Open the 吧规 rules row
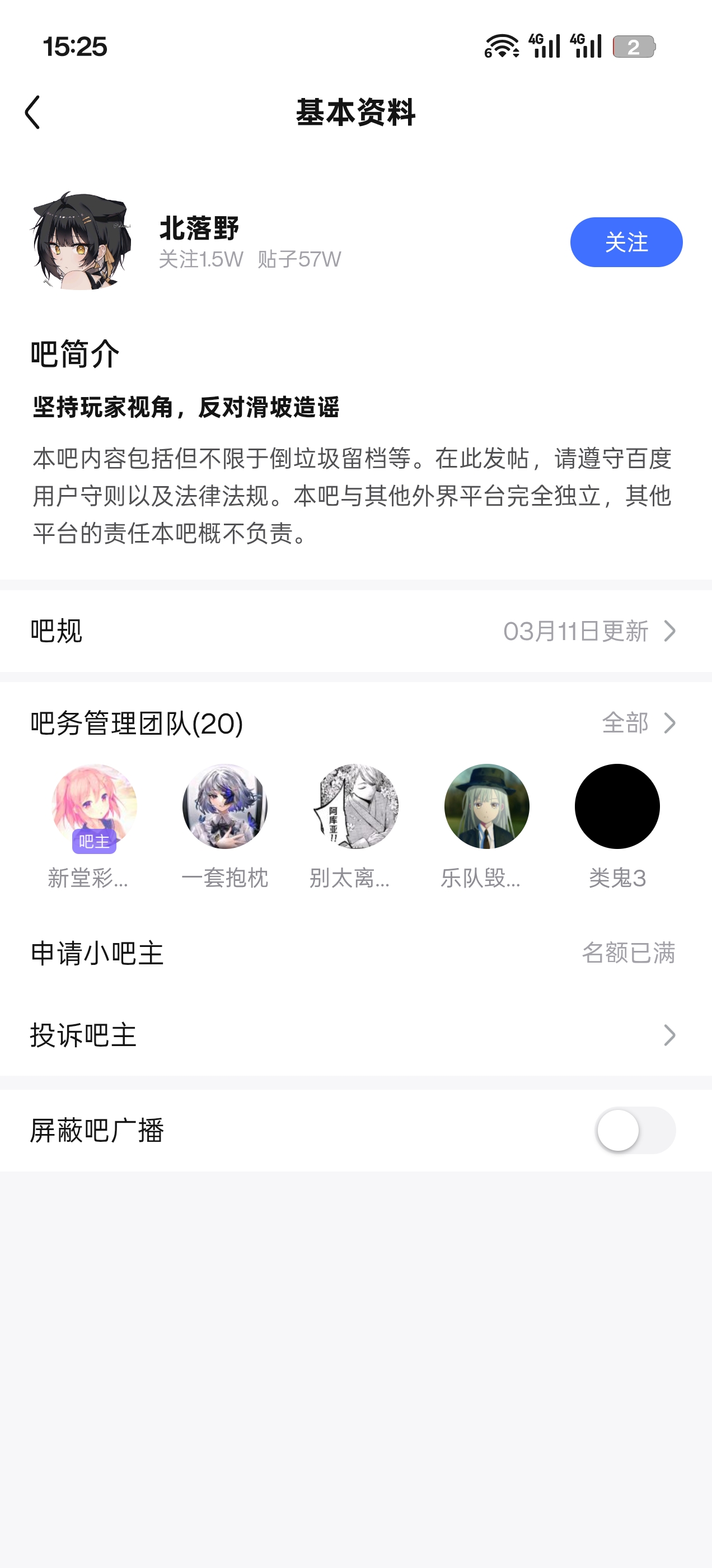This screenshot has width=712, height=1568. click(355, 631)
